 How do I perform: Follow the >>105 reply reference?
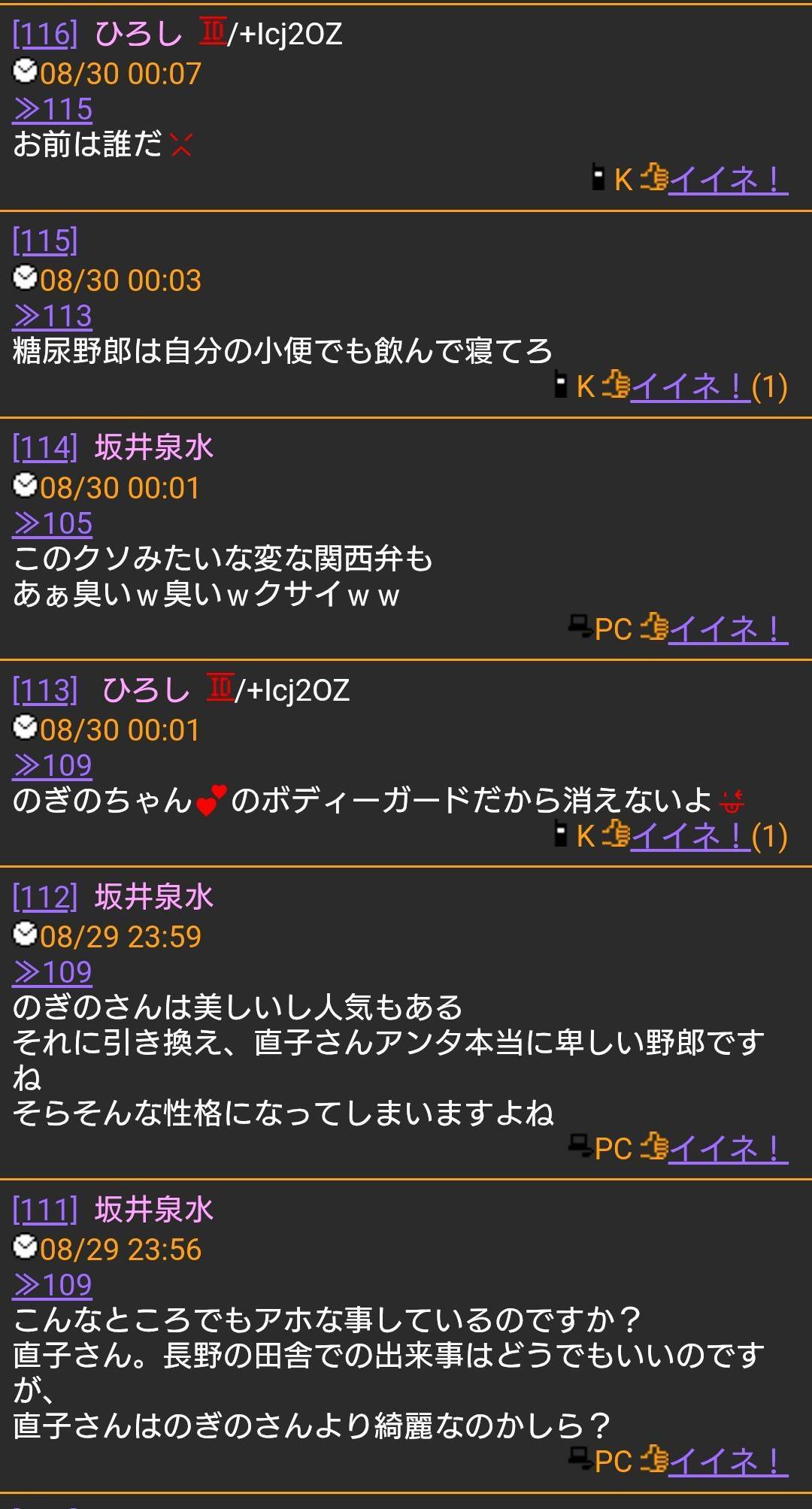(x=53, y=524)
